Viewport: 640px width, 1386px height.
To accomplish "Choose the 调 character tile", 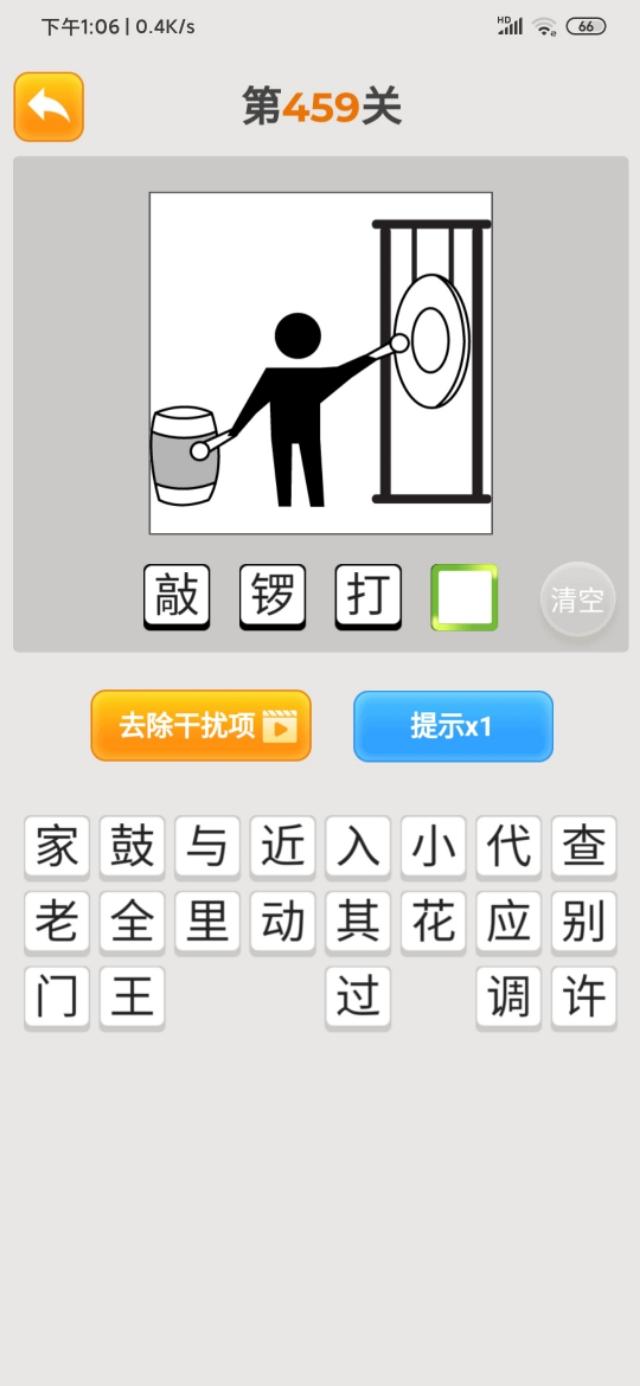I will pos(508,997).
